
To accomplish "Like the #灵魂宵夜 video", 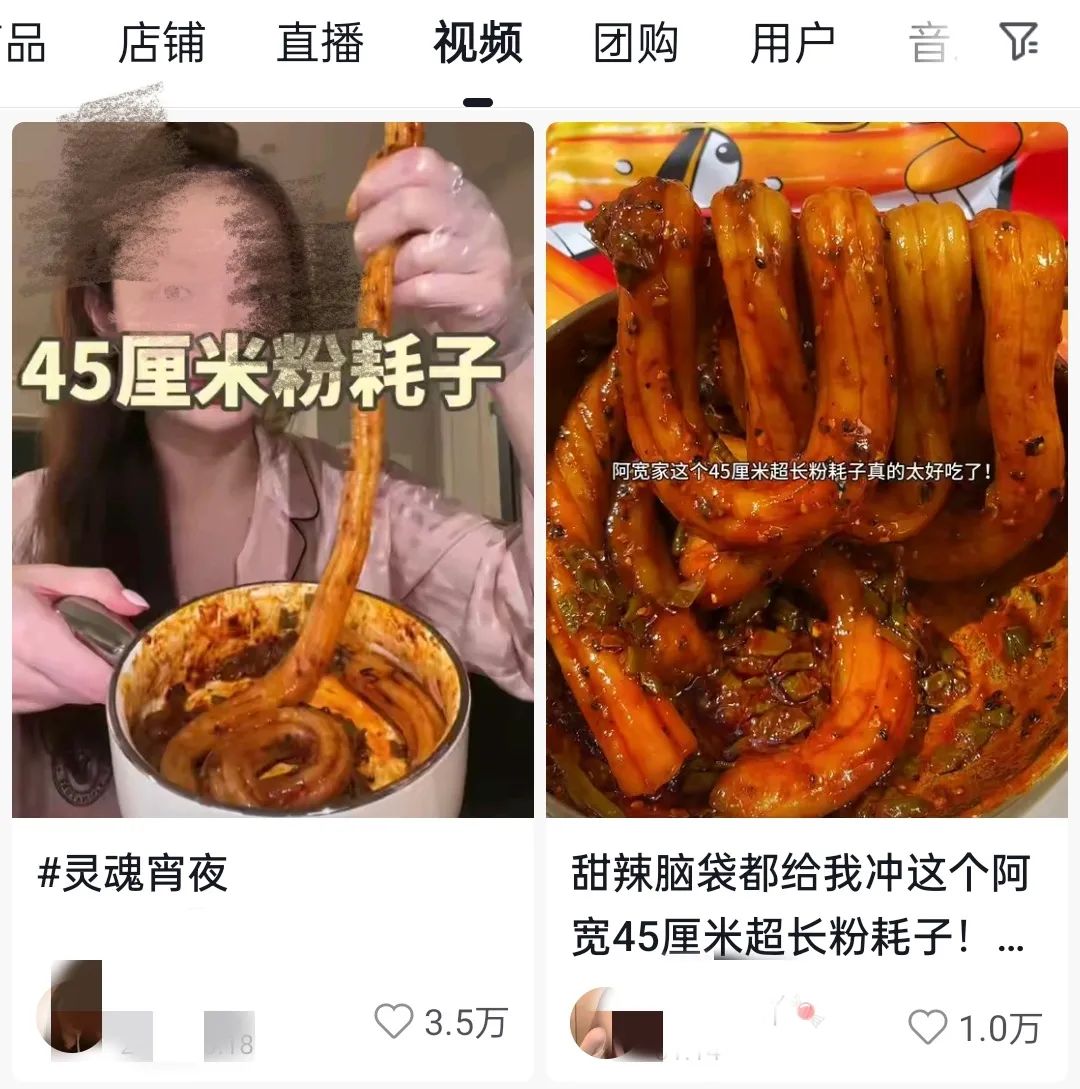I will tap(394, 1021).
